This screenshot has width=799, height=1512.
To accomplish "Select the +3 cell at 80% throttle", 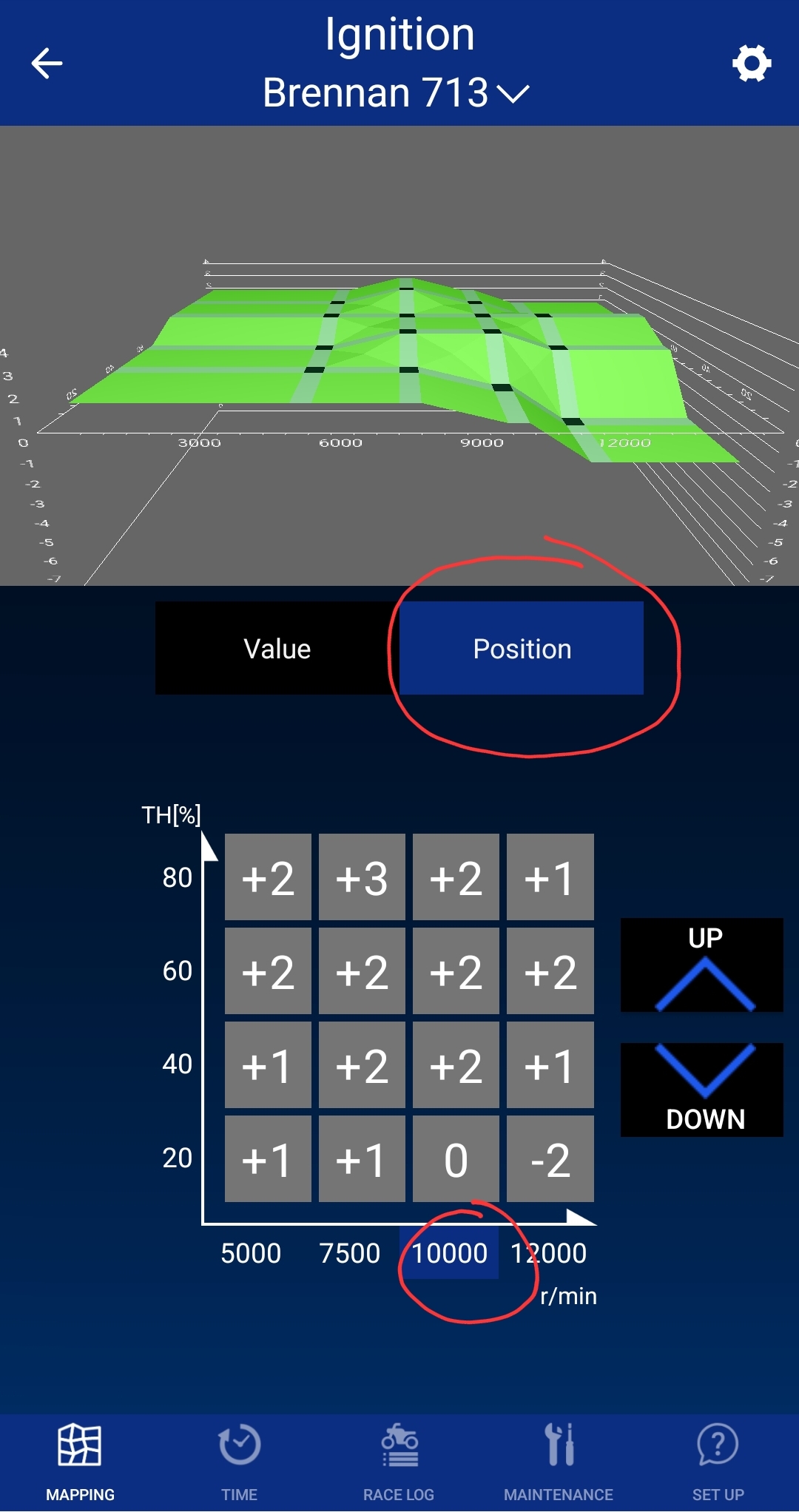I will (x=362, y=877).
